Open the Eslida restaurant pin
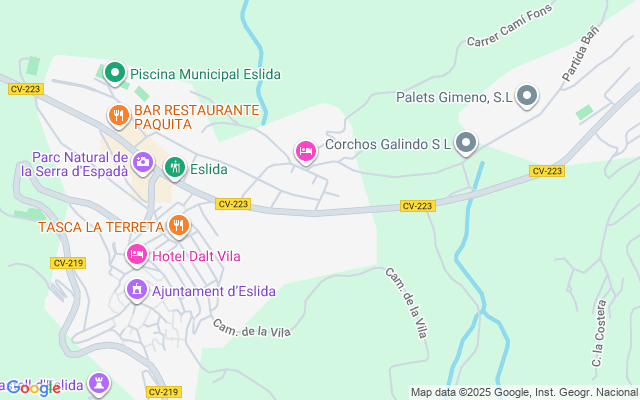This screenshot has height=400, width=640. coord(175,167)
